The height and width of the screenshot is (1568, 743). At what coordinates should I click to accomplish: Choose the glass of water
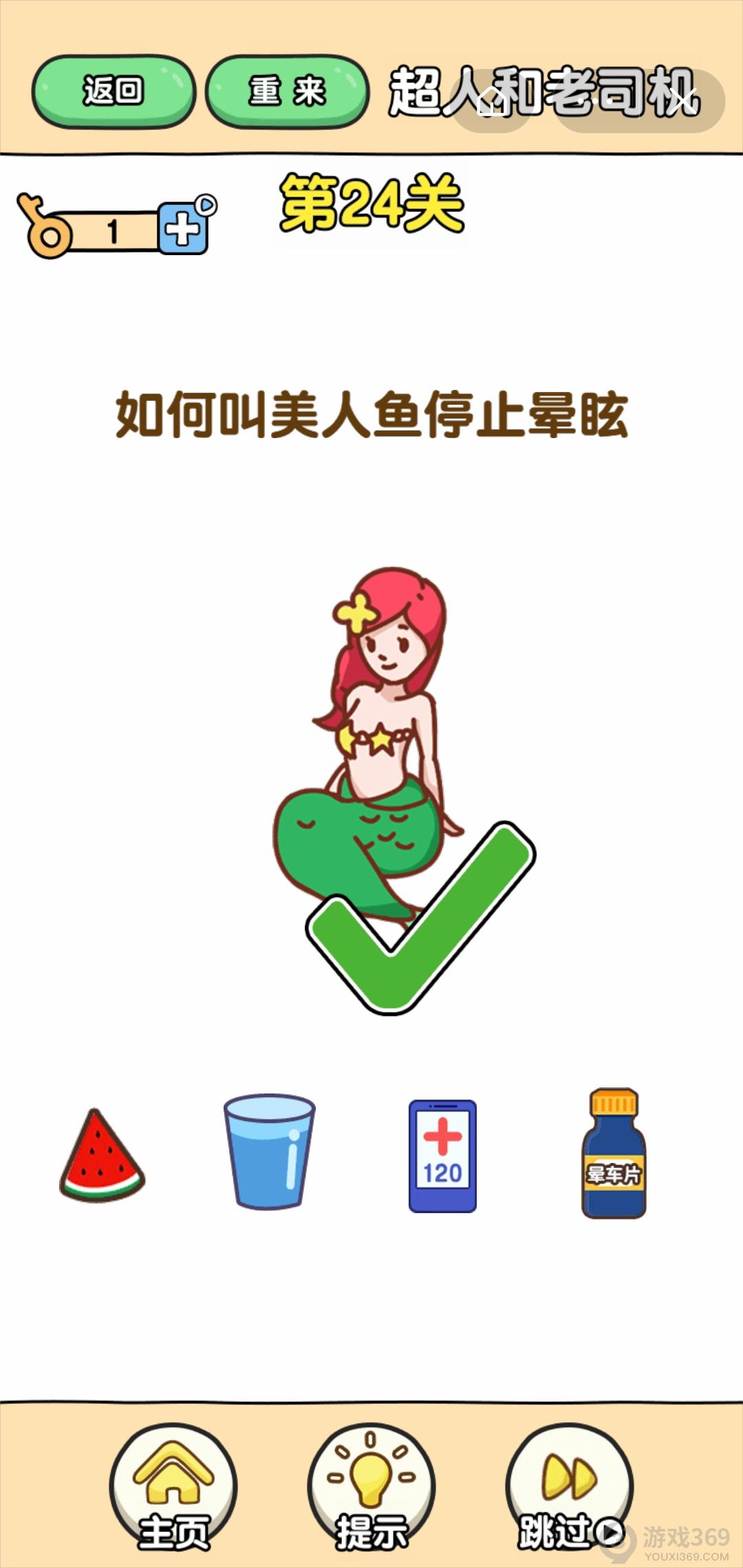(269, 1152)
